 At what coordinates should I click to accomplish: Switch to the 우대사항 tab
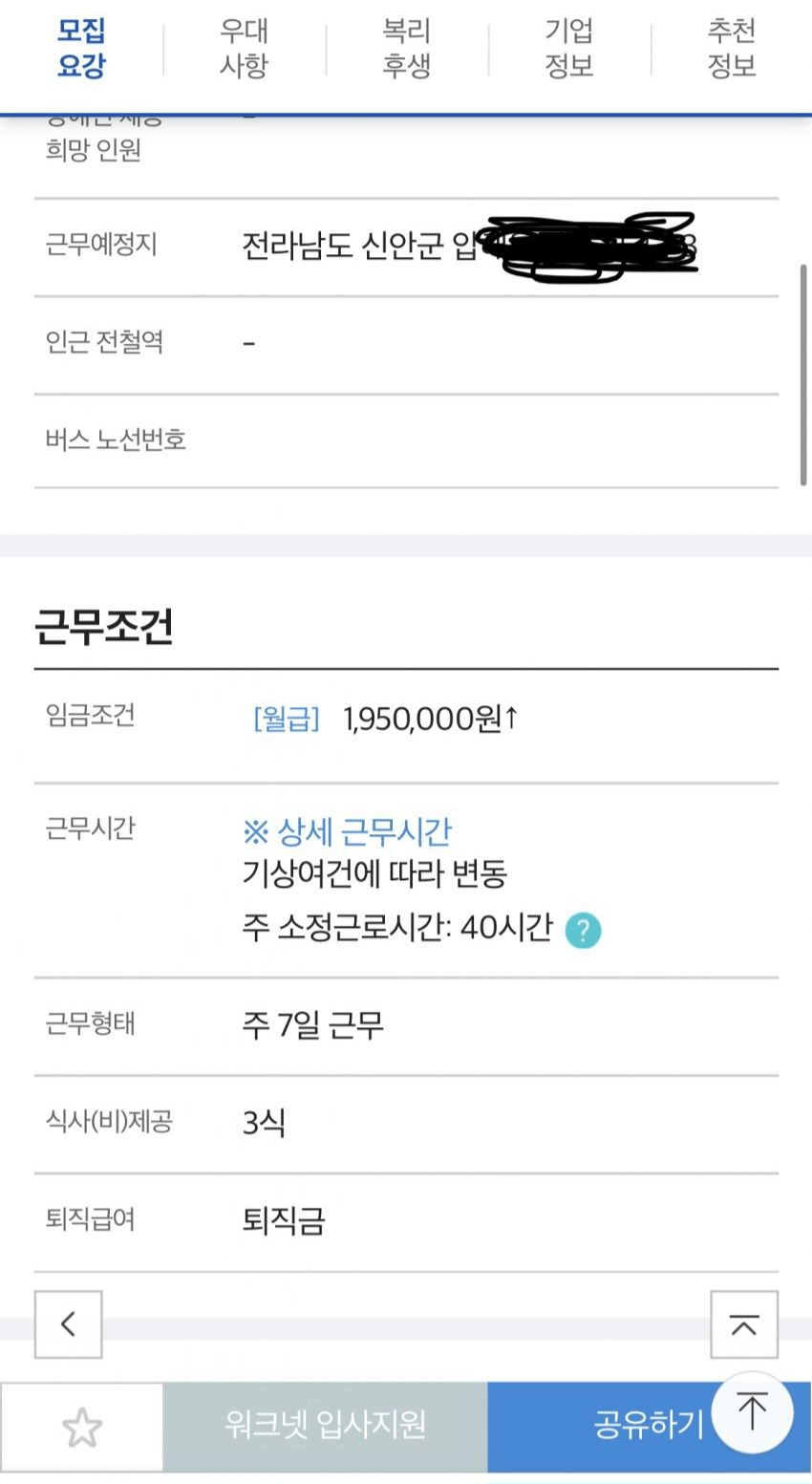pos(244,48)
